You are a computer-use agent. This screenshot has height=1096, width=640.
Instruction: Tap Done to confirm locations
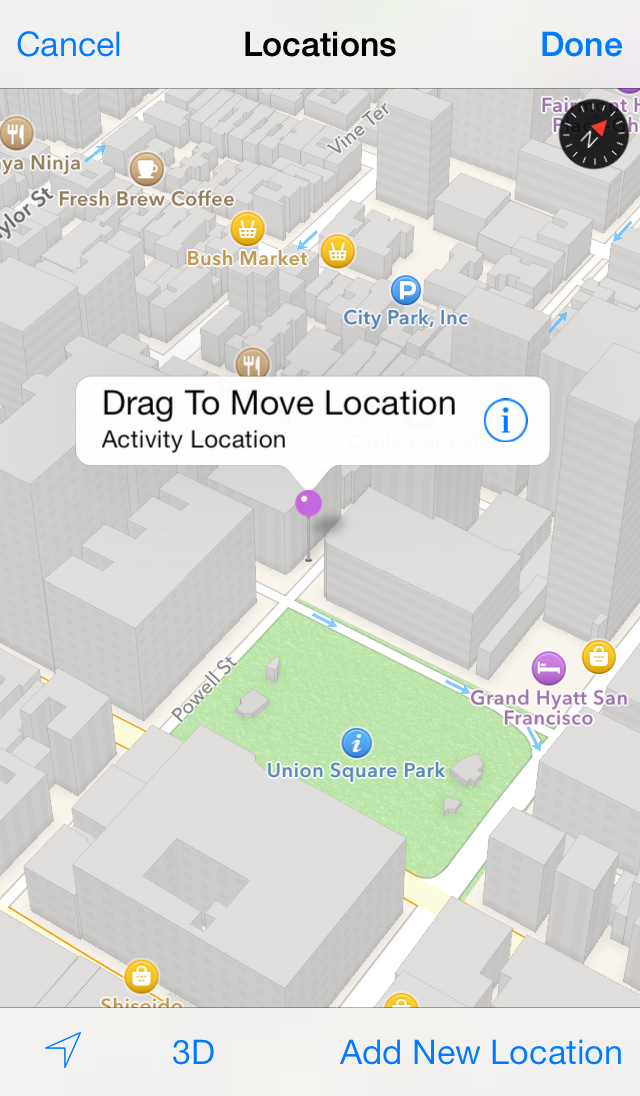[x=581, y=45]
